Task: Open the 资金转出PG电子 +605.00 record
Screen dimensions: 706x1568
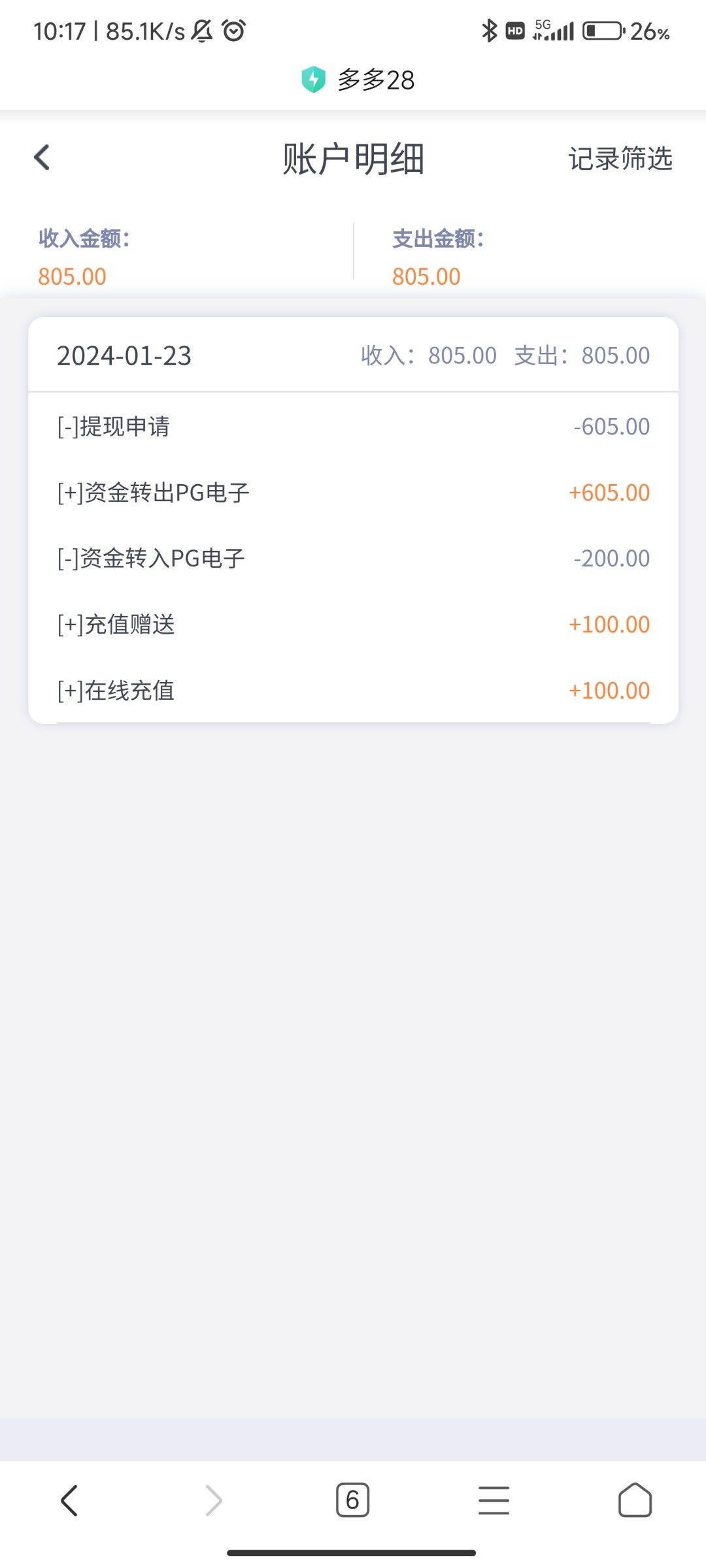Action: pos(353,493)
